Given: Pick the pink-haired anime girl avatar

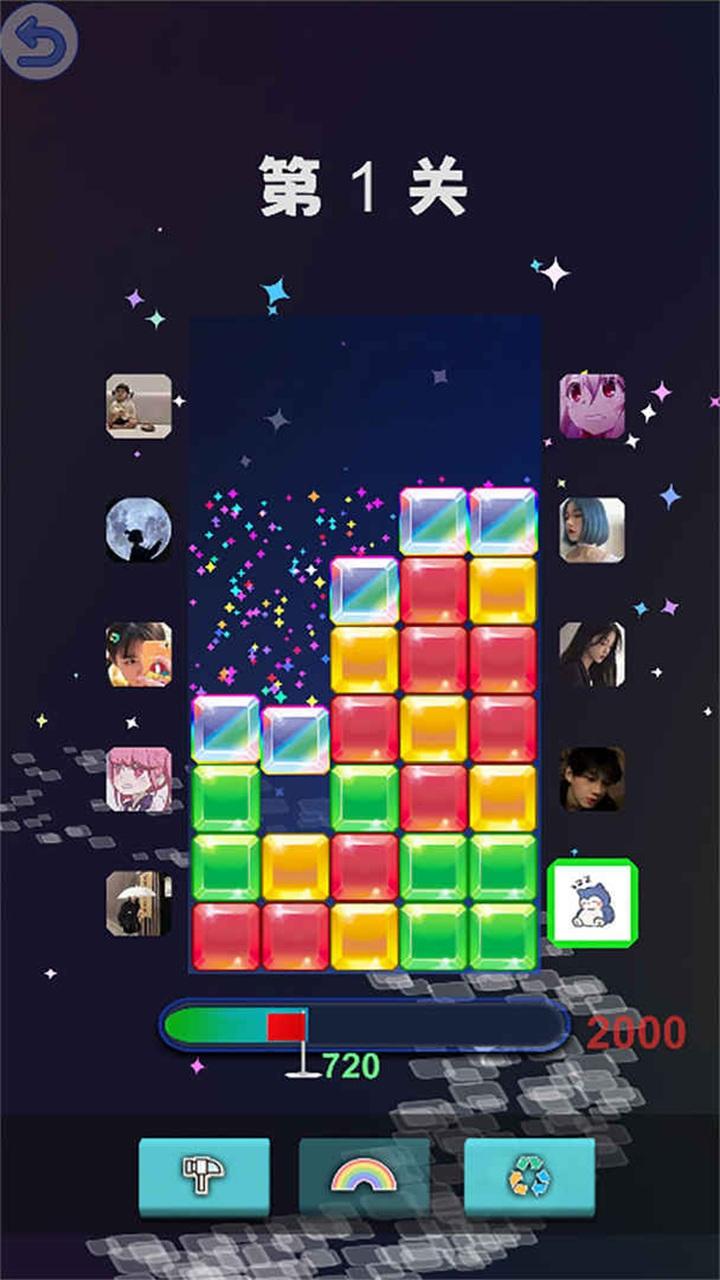Looking at the screenshot, I should pyautogui.click(x=139, y=779).
